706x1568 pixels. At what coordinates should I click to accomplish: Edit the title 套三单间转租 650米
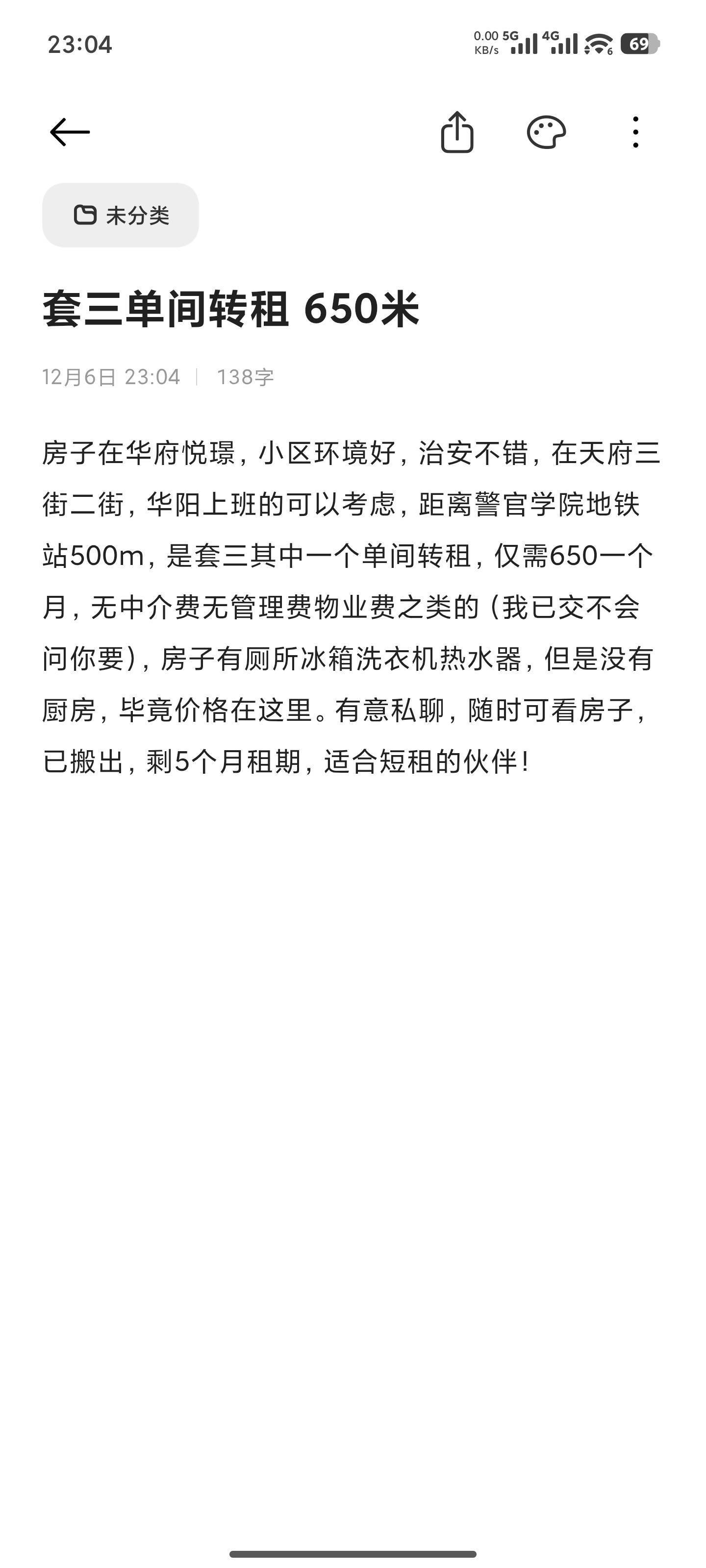[x=231, y=309]
